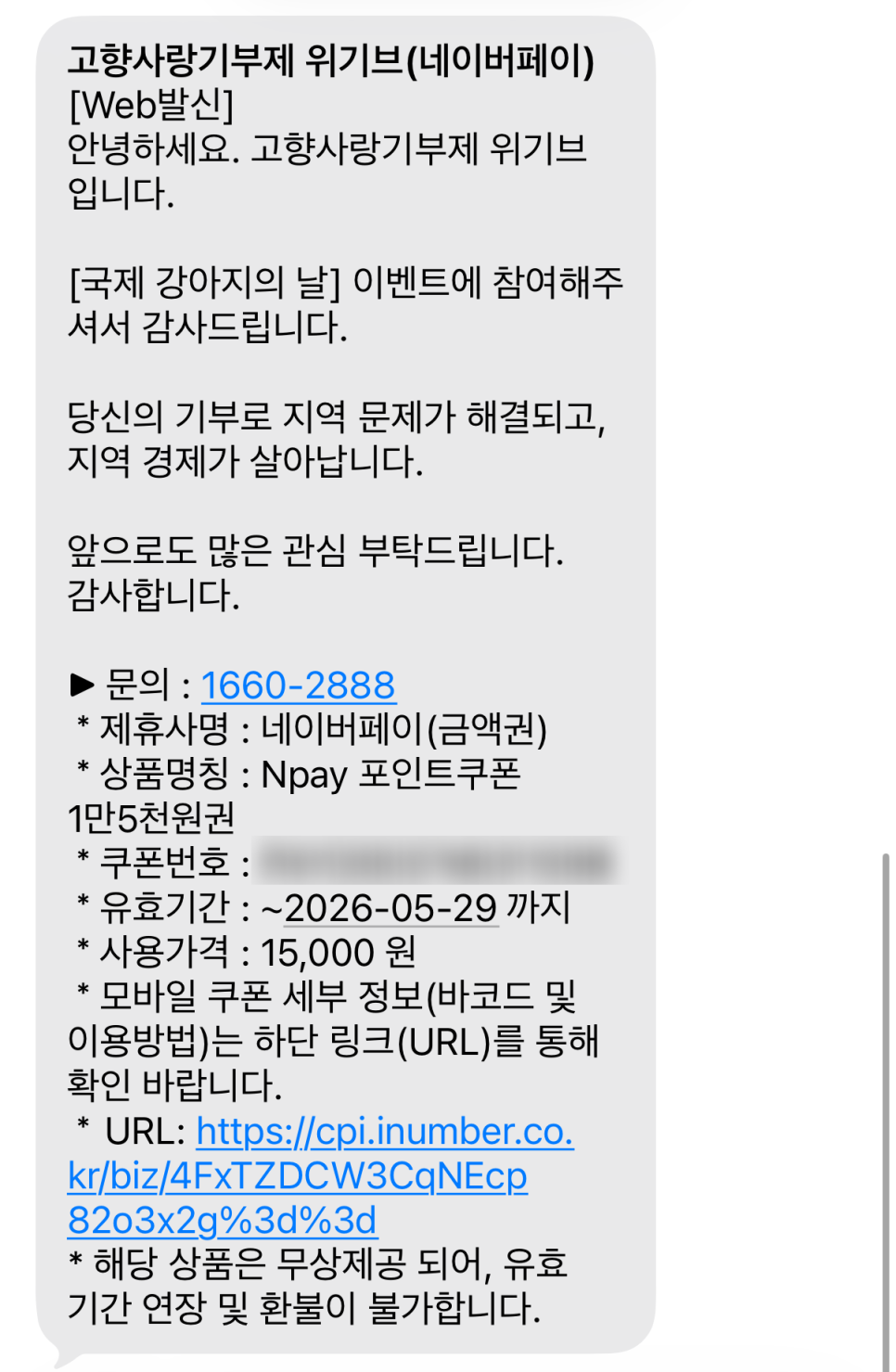
Task: Open the cpi.inumber.co.kr coupon URL
Action: click(x=298, y=1175)
